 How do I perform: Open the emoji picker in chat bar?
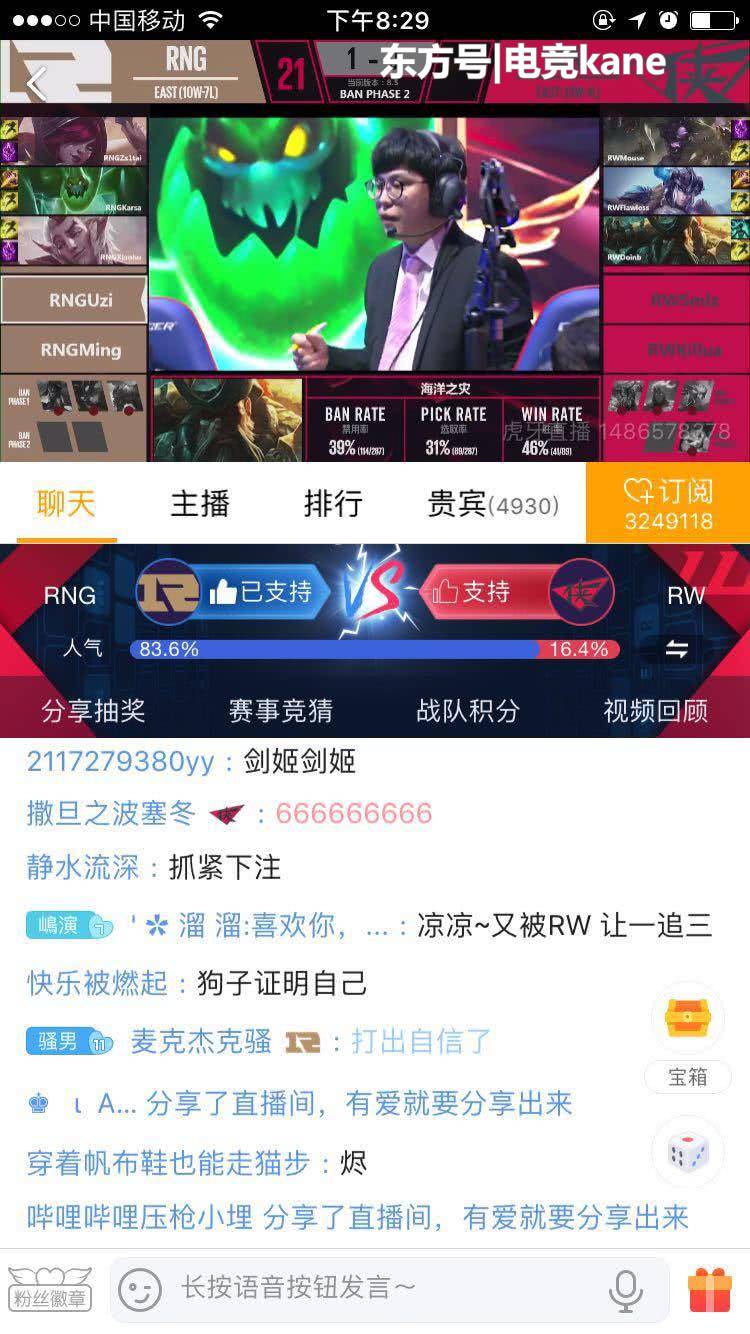point(139,1290)
